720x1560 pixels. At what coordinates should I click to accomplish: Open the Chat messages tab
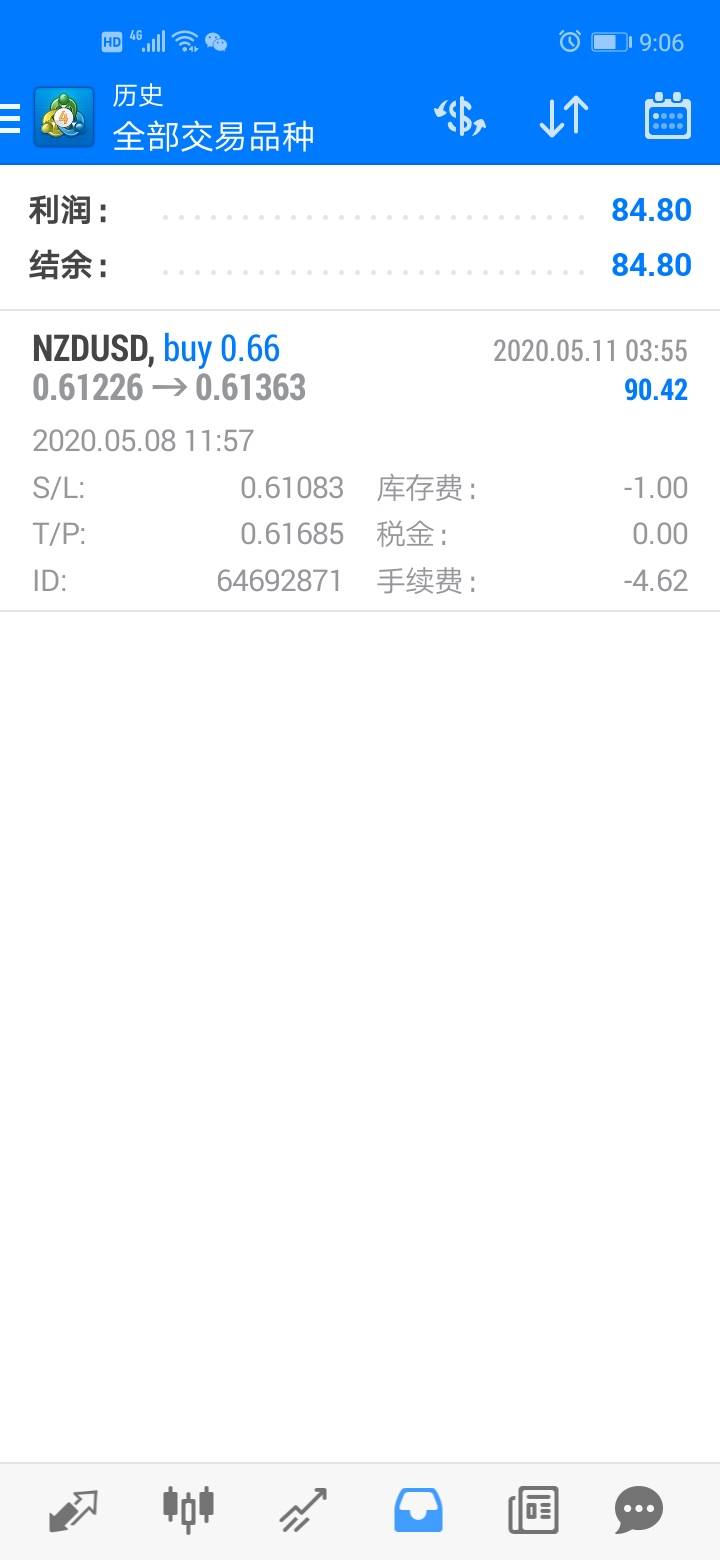click(639, 1510)
